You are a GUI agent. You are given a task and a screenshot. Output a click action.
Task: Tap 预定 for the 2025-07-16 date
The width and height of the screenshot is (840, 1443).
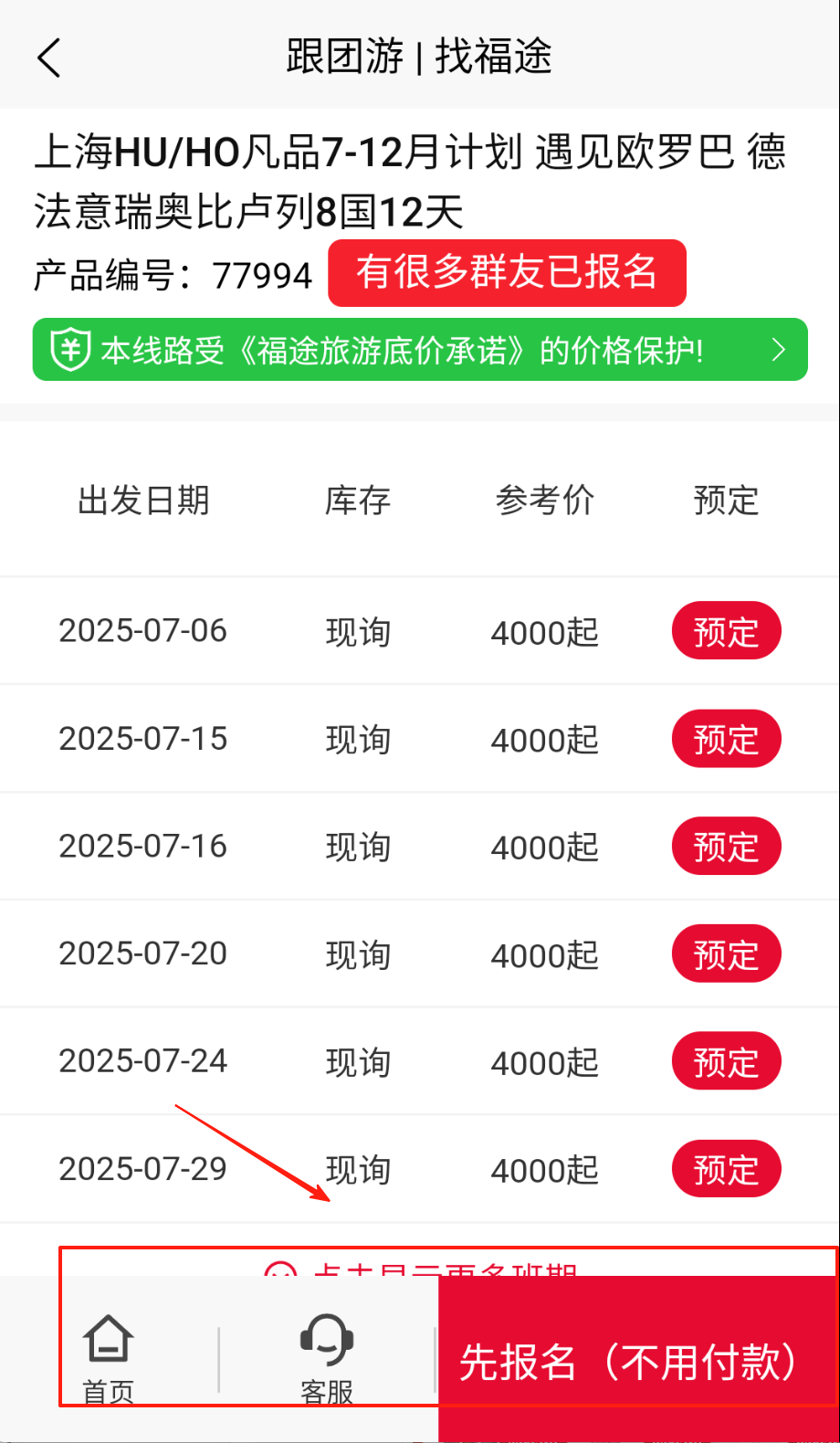pyautogui.click(x=726, y=847)
